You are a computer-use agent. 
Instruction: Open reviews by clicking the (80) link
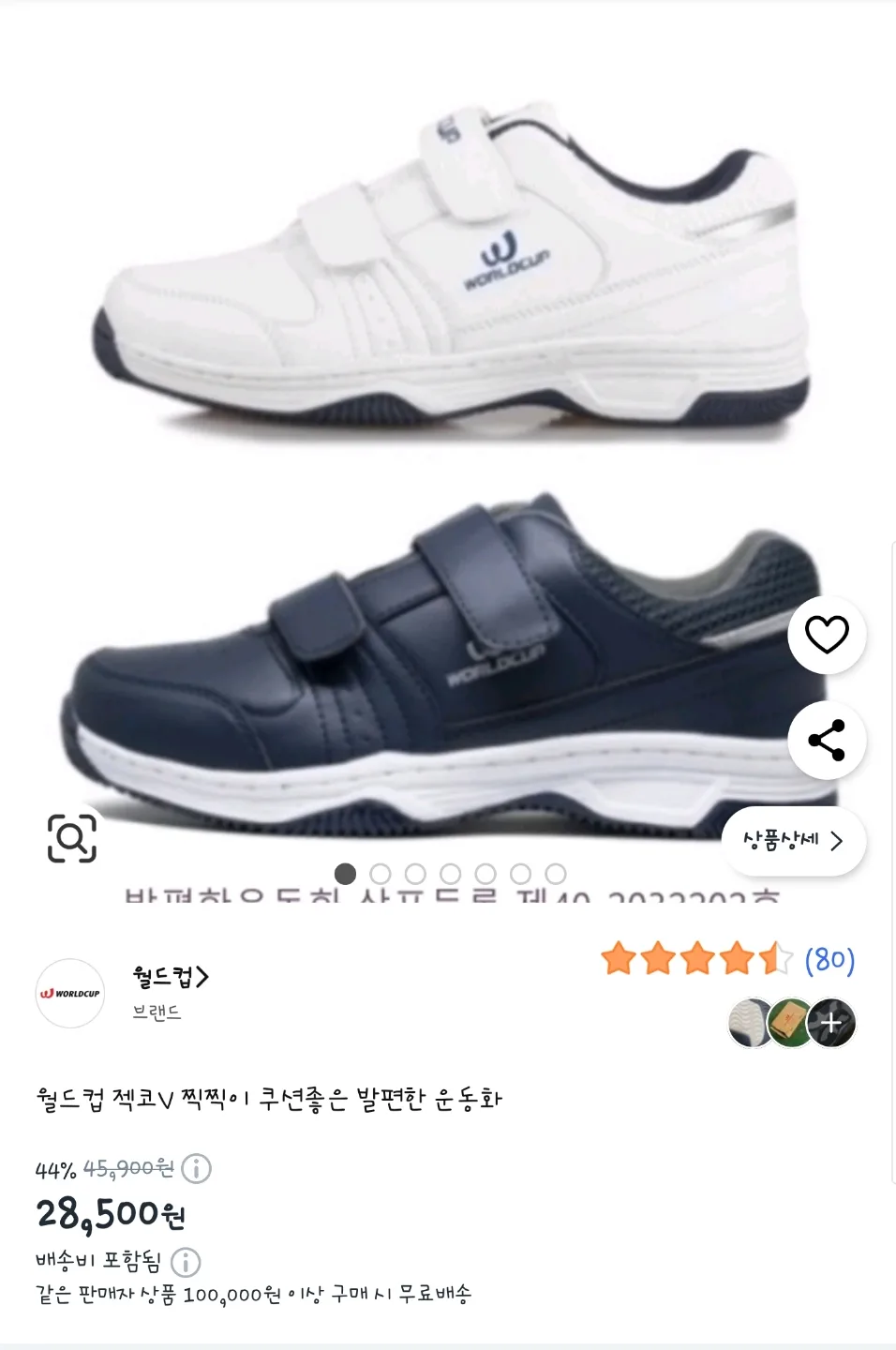tap(830, 960)
